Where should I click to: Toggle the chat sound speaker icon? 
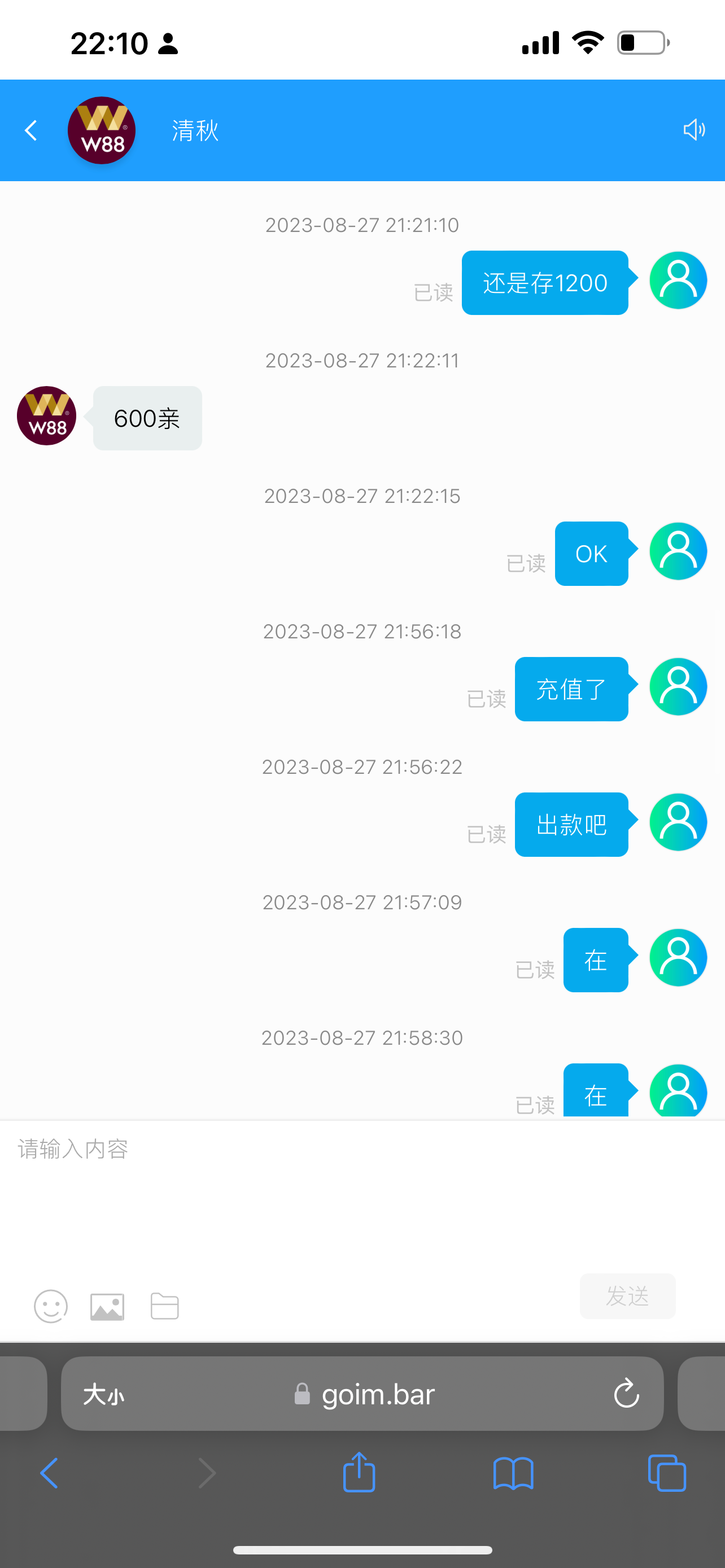click(693, 130)
